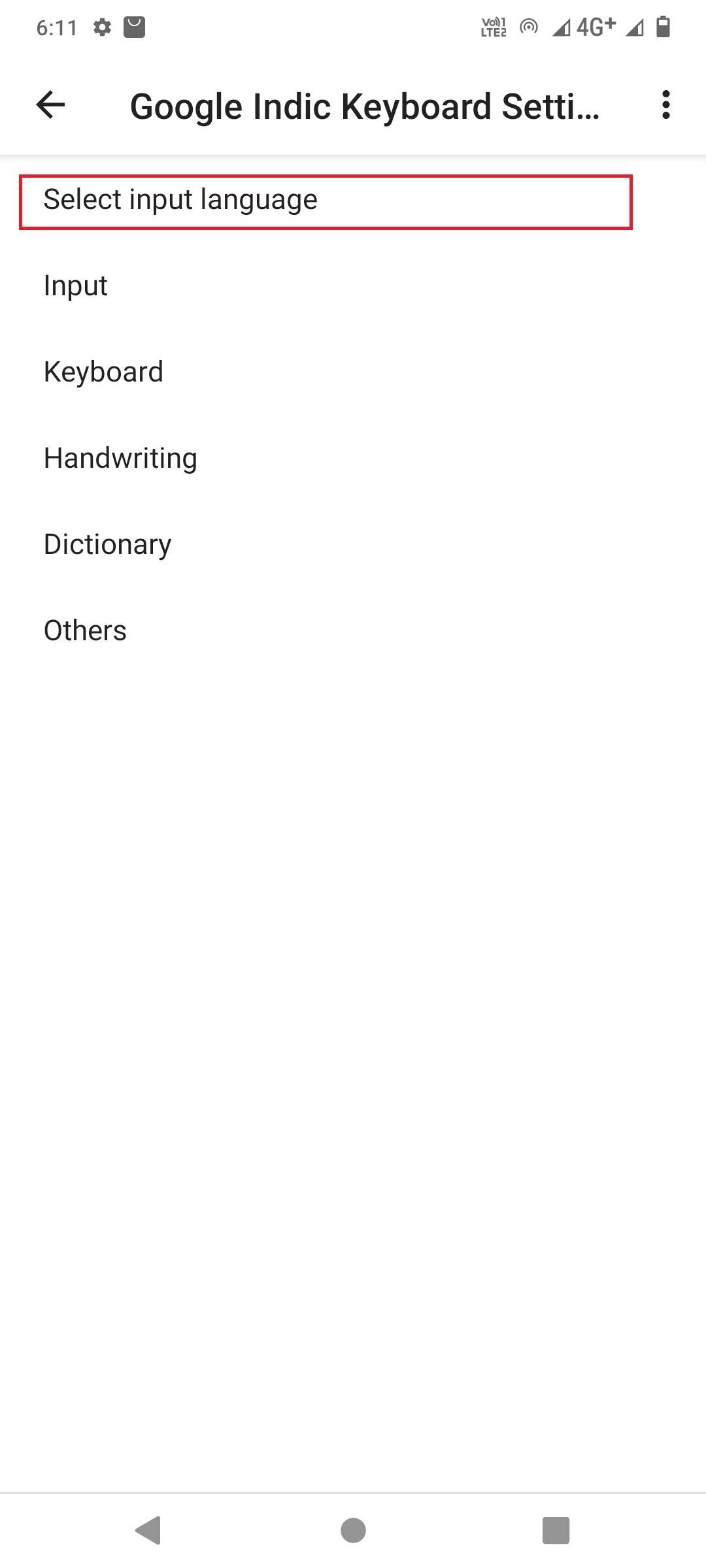The image size is (706, 1568).
Task: Open the Others settings row
Action: (x=353, y=631)
